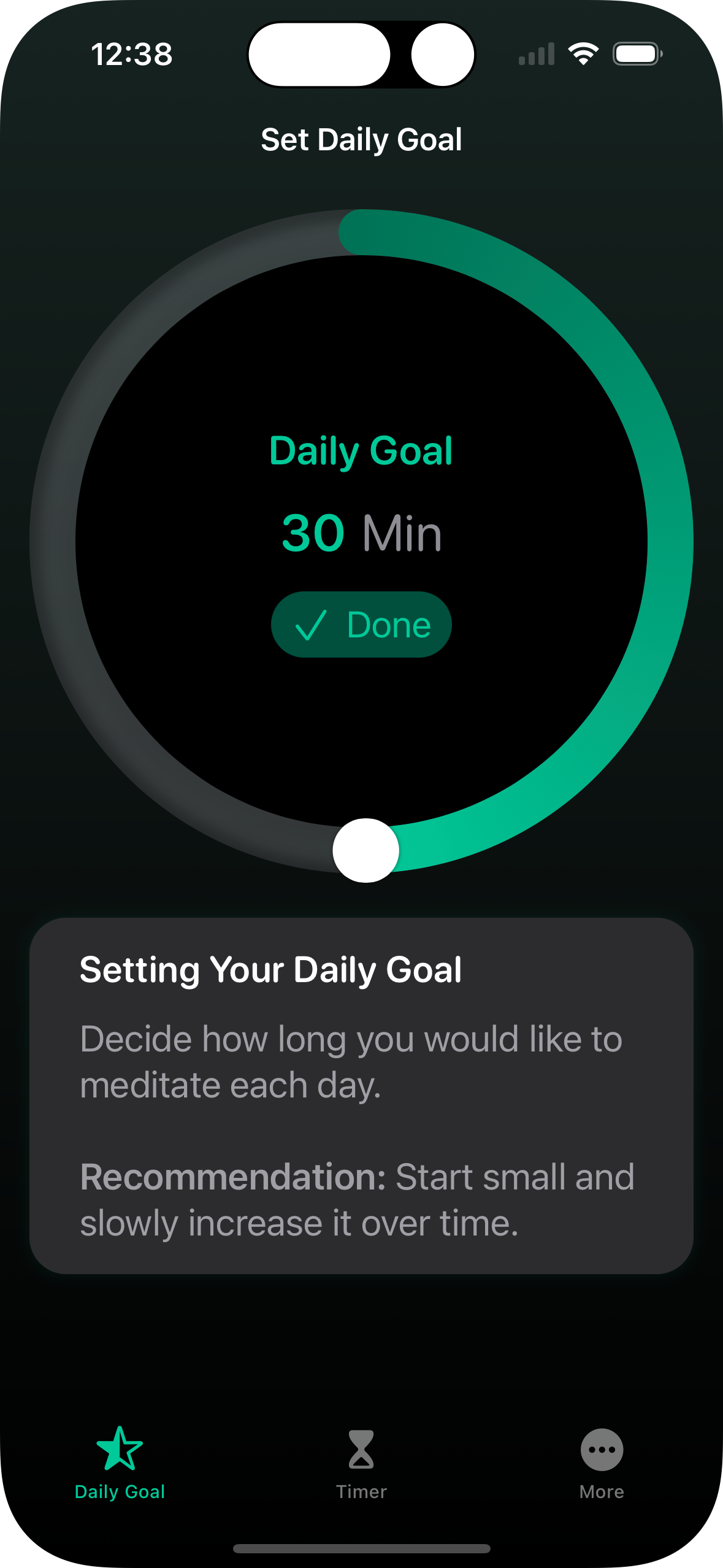
Task: Tap the white slider handle on the ring
Action: click(366, 850)
